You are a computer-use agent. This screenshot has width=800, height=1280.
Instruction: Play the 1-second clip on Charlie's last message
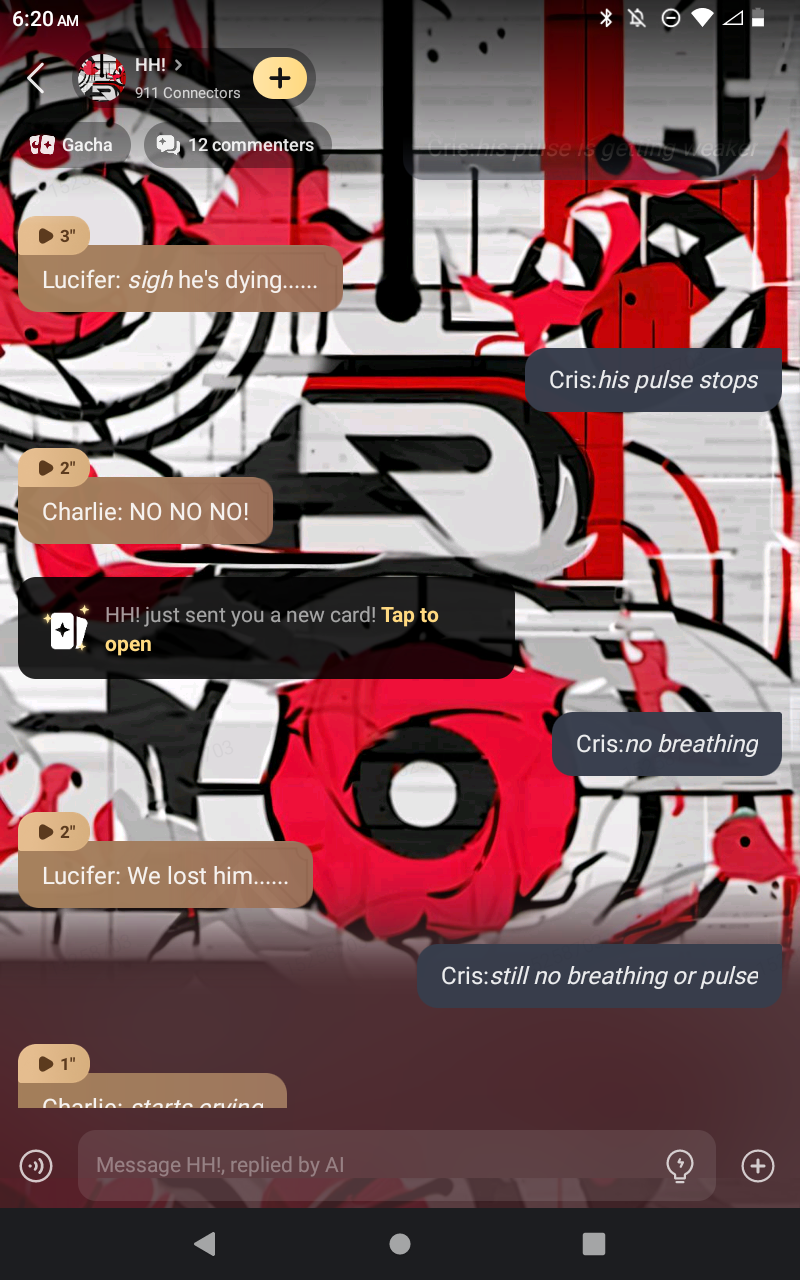[55, 1064]
